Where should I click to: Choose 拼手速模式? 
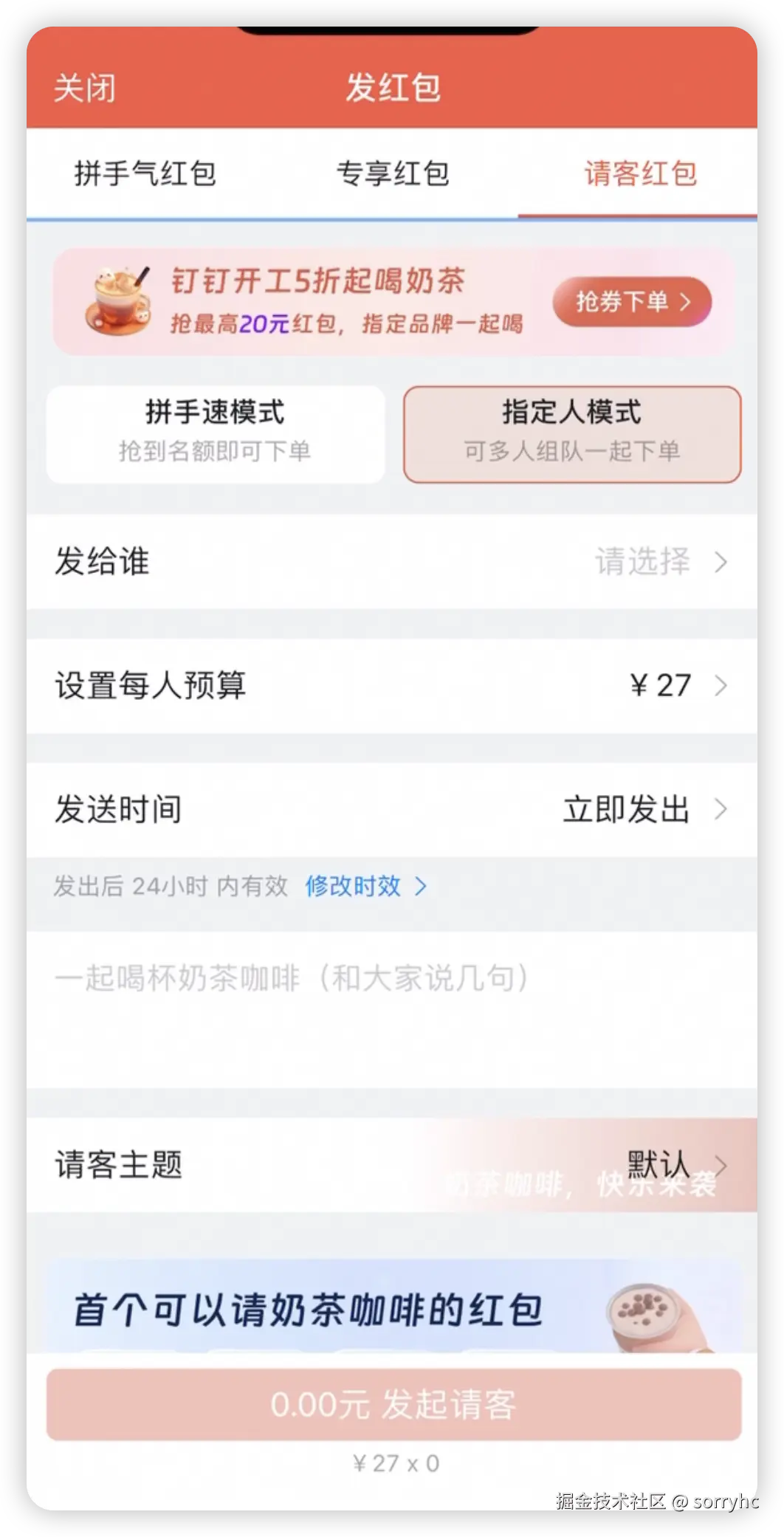(216, 434)
